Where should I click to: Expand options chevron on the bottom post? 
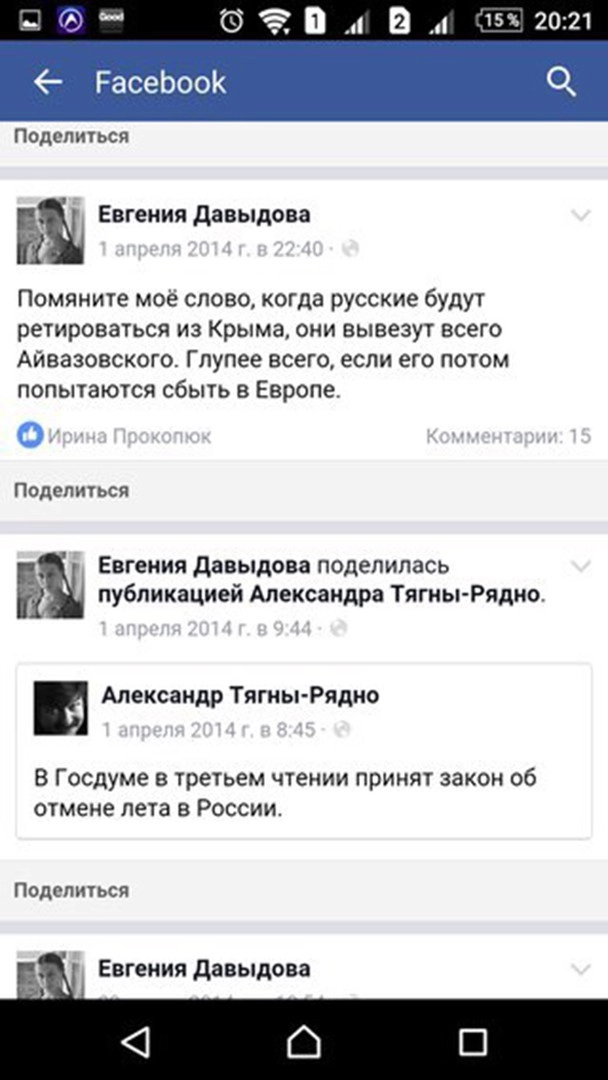coord(580,968)
